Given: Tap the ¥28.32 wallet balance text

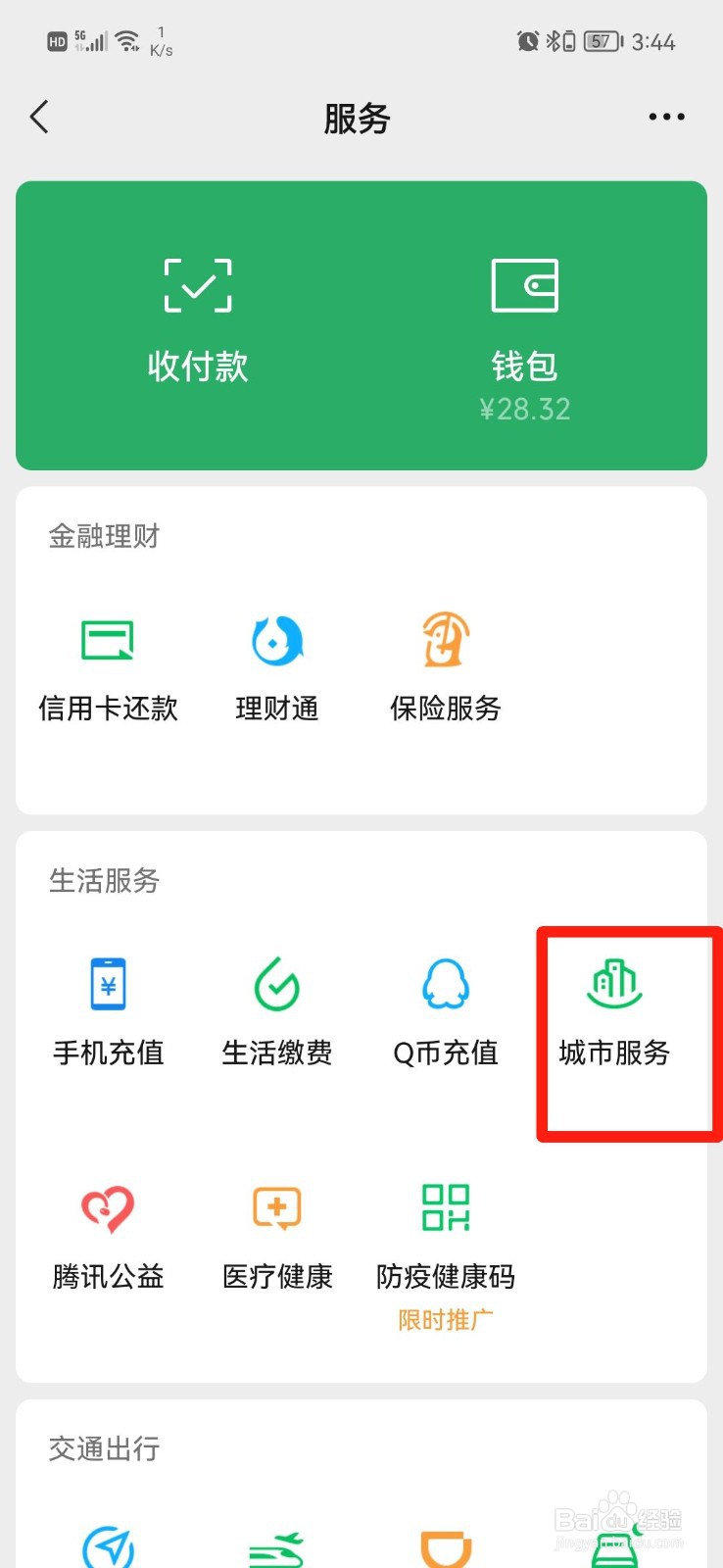Looking at the screenshot, I should pos(526,409).
